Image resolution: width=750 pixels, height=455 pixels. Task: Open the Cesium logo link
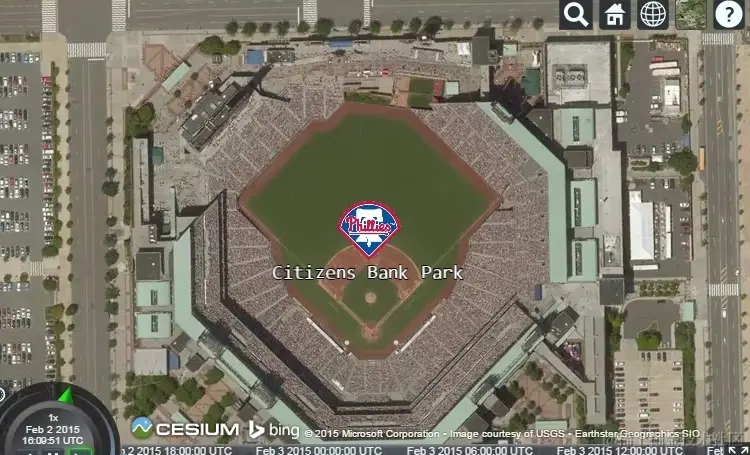pyautogui.click(x=185, y=429)
